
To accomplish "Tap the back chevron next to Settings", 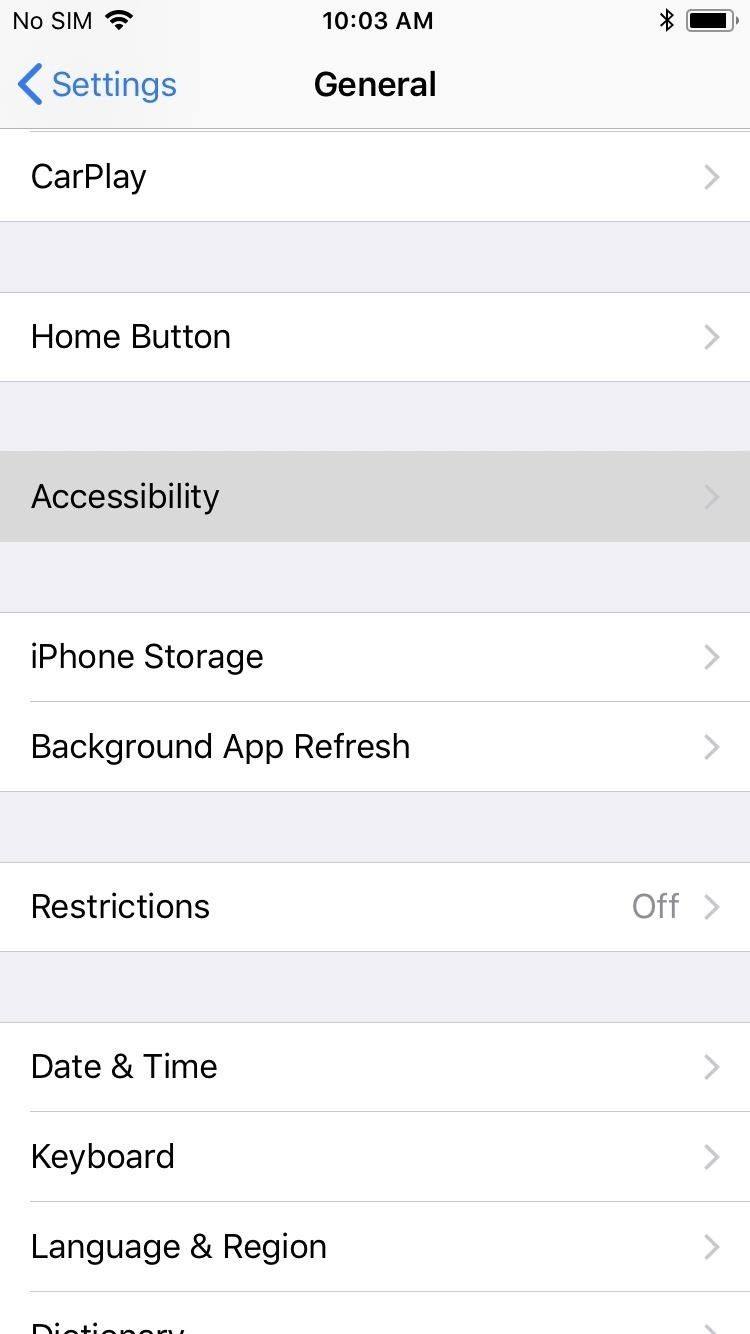I will [29, 84].
